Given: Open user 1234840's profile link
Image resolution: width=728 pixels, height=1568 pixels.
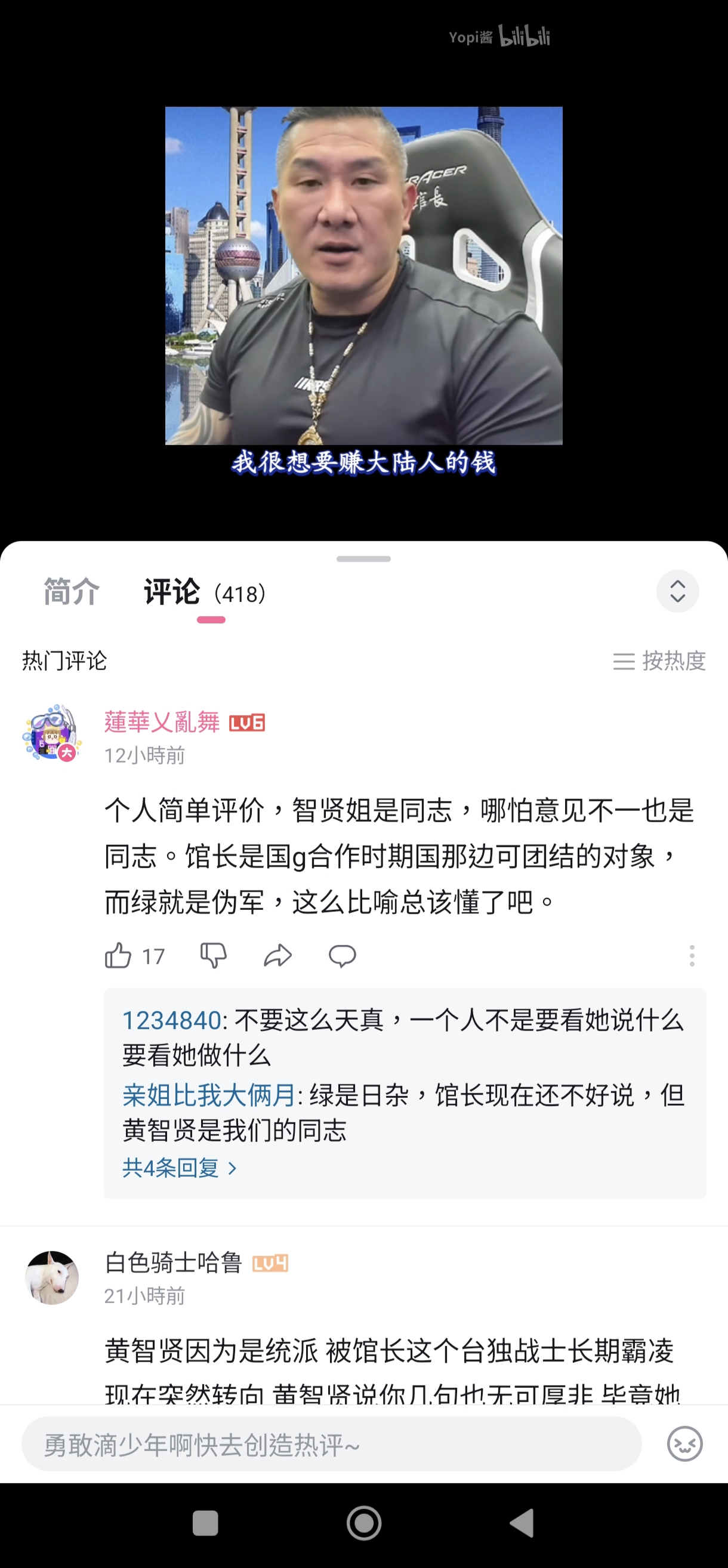Looking at the screenshot, I should point(172,1021).
